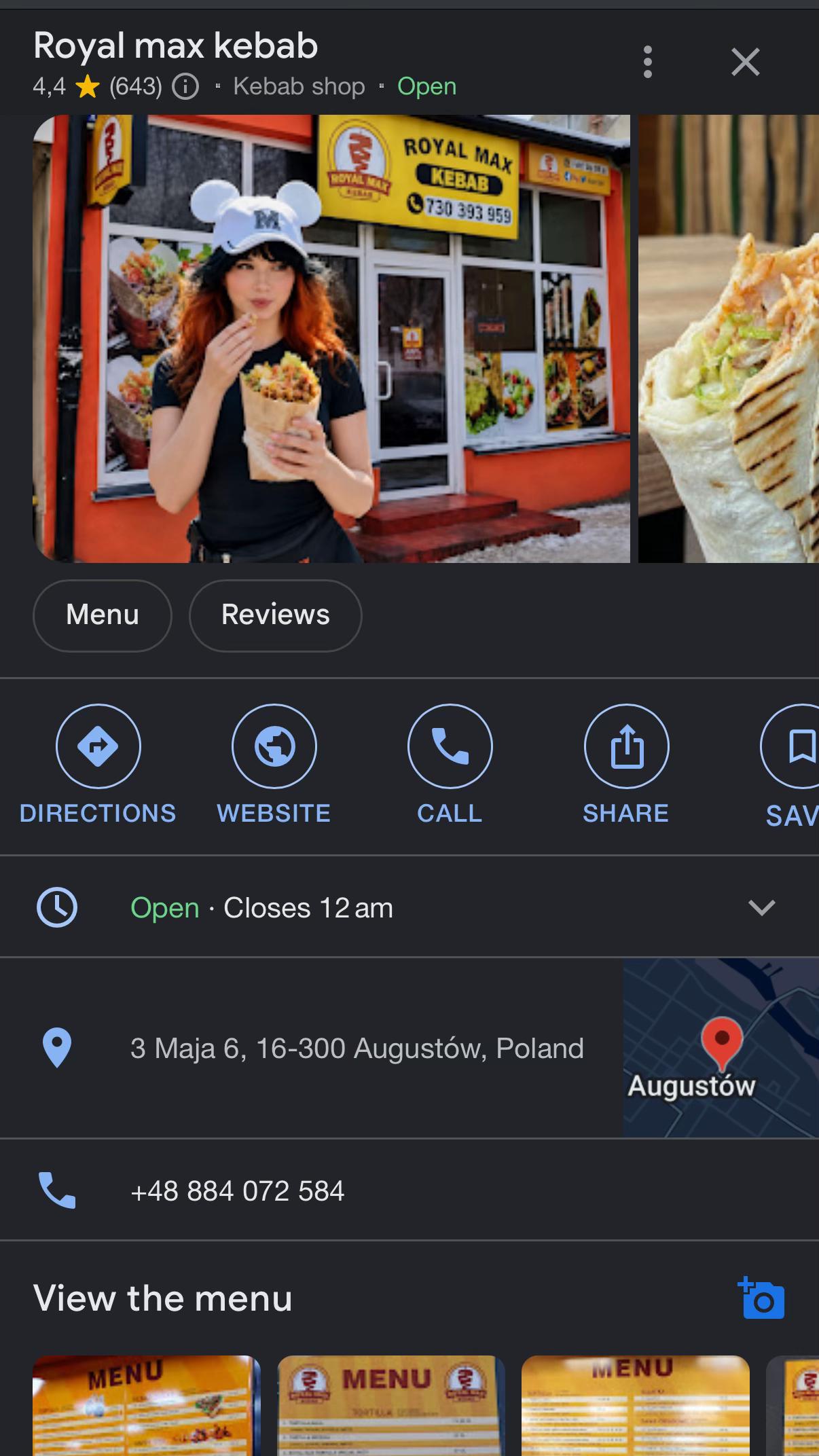
Task: Save this place to a list
Action: pos(792,765)
